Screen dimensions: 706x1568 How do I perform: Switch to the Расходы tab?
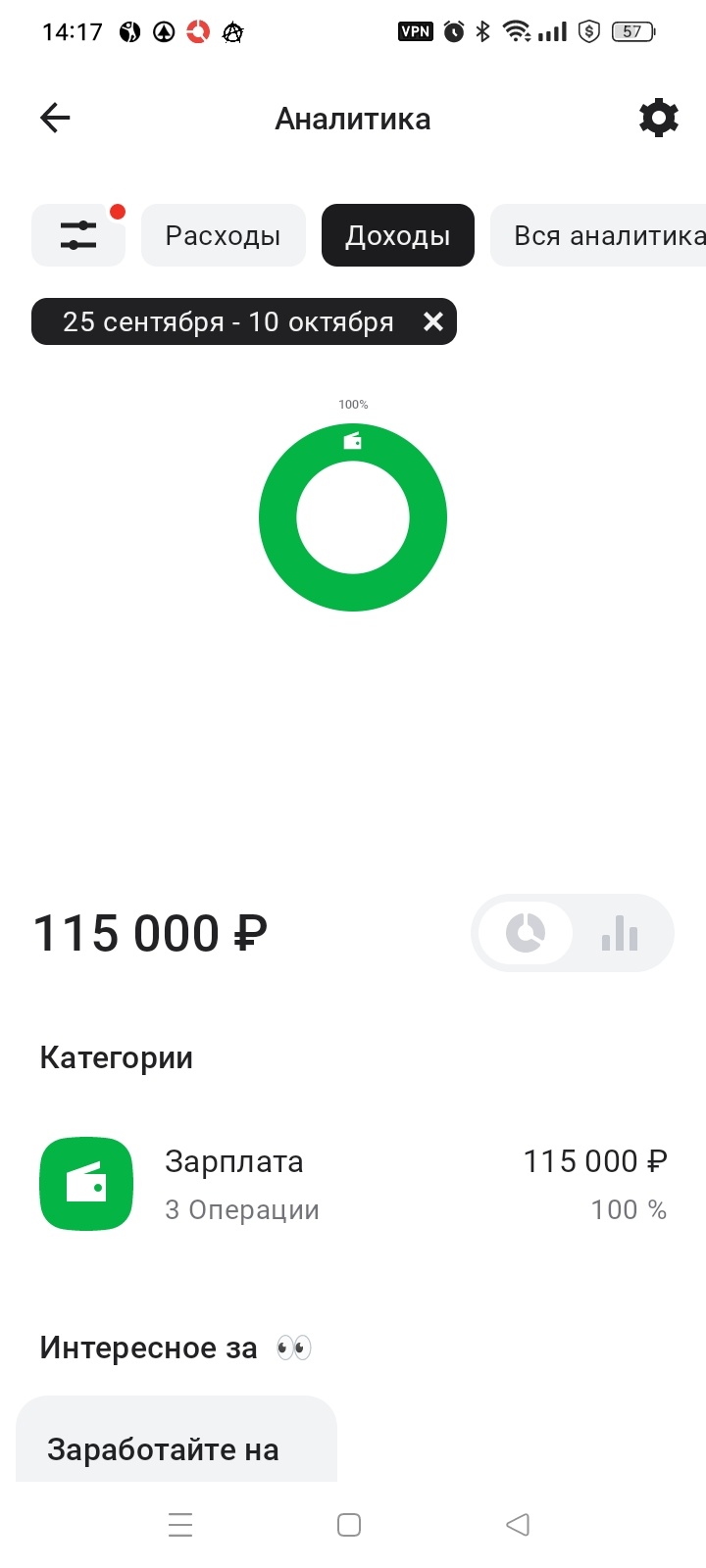coord(223,235)
